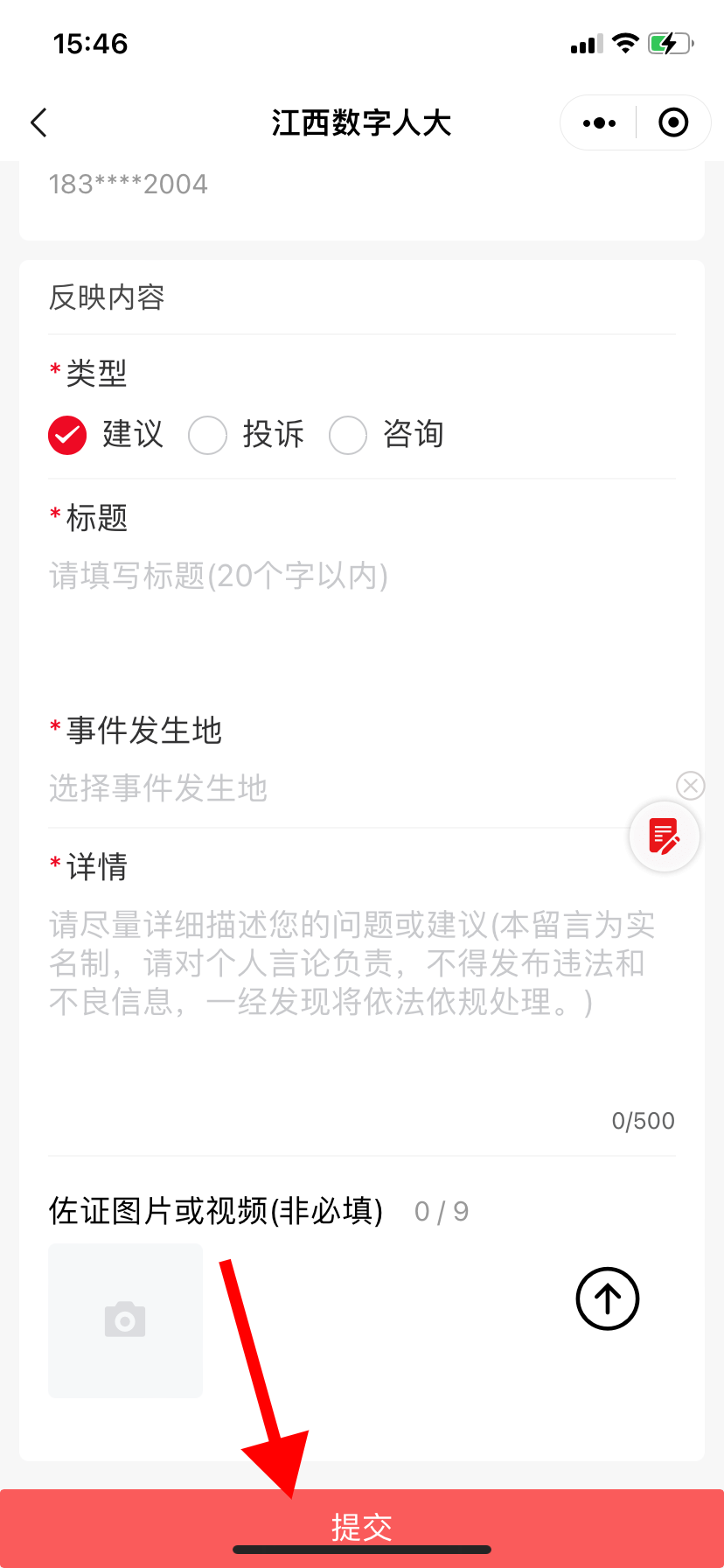Go back using the top-left arrow

tap(39, 122)
